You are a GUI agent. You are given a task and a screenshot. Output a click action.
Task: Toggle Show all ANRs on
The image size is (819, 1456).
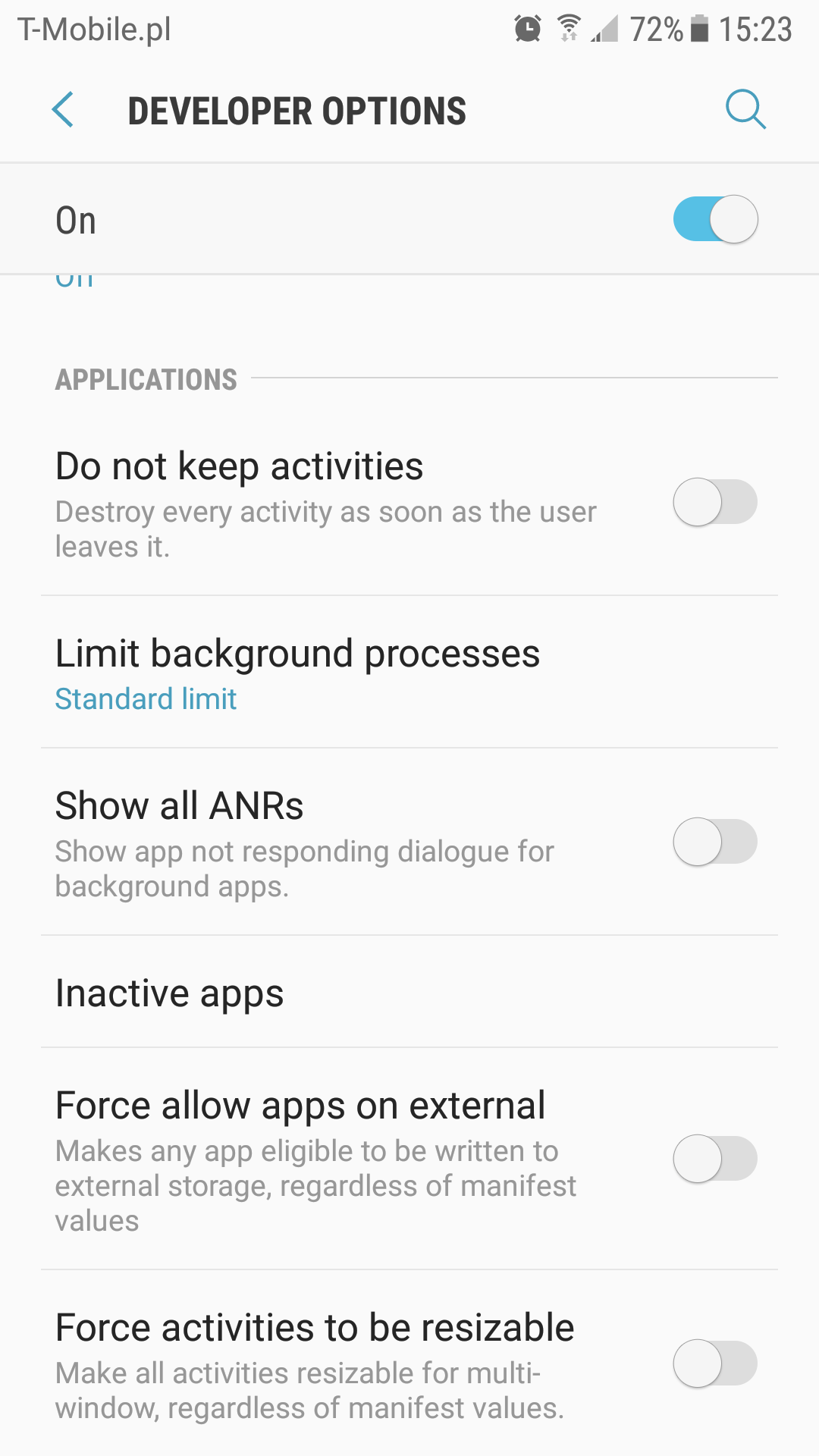pyautogui.click(x=715, y=842)
